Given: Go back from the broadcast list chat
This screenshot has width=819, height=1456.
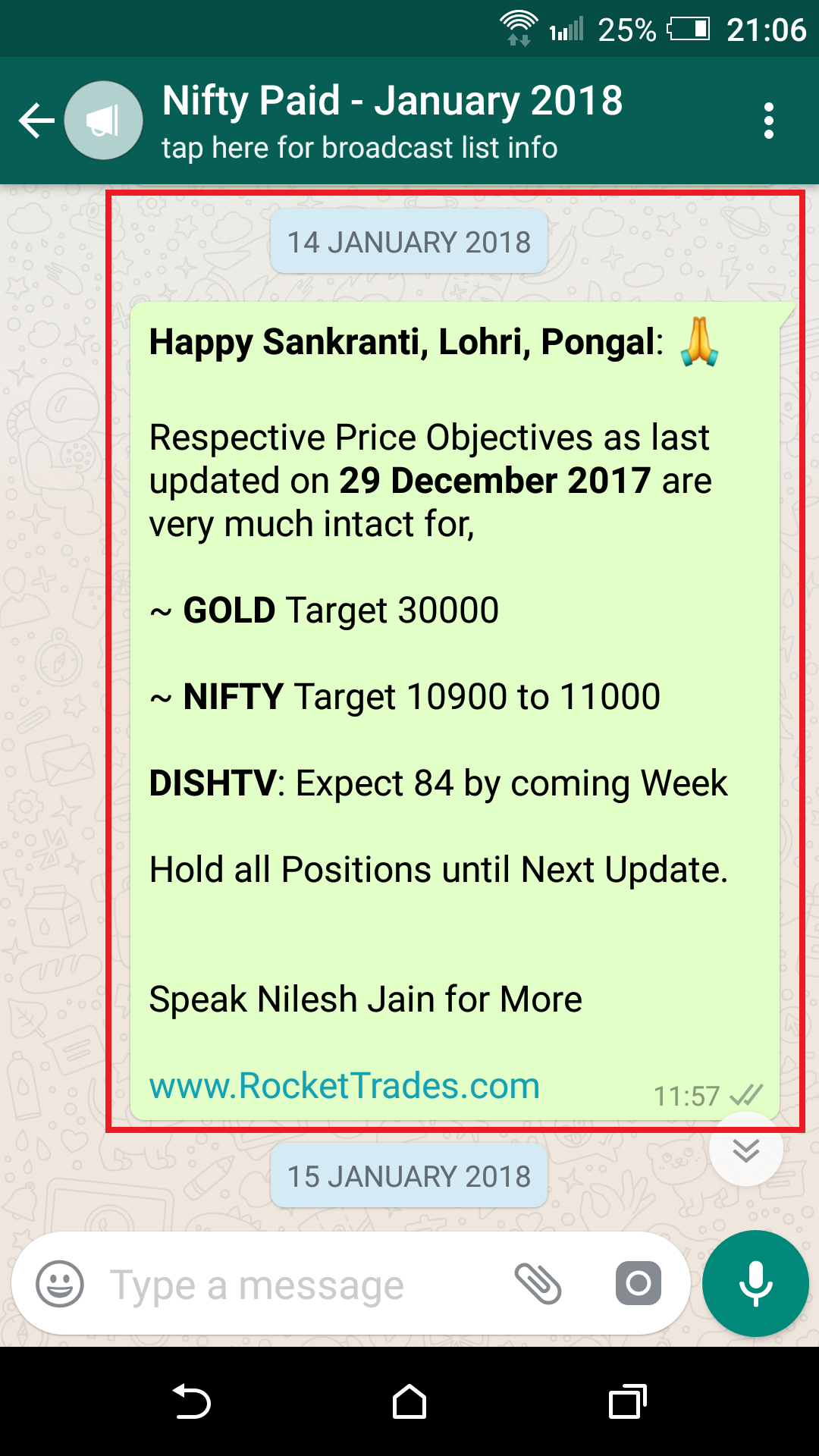Looking at the screenshot, I should (x=36, y=121).
